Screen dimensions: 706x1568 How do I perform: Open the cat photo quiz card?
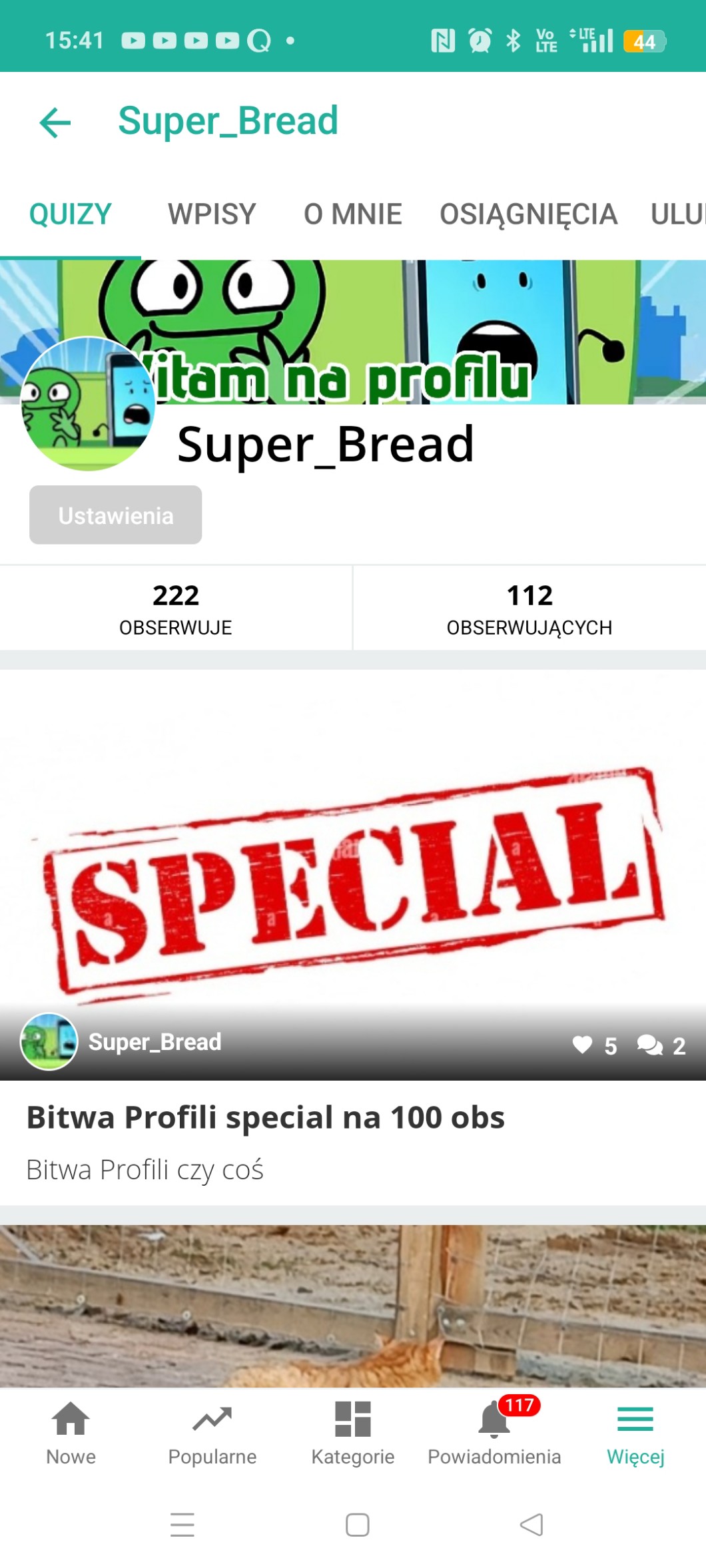tap(353, 1305)
